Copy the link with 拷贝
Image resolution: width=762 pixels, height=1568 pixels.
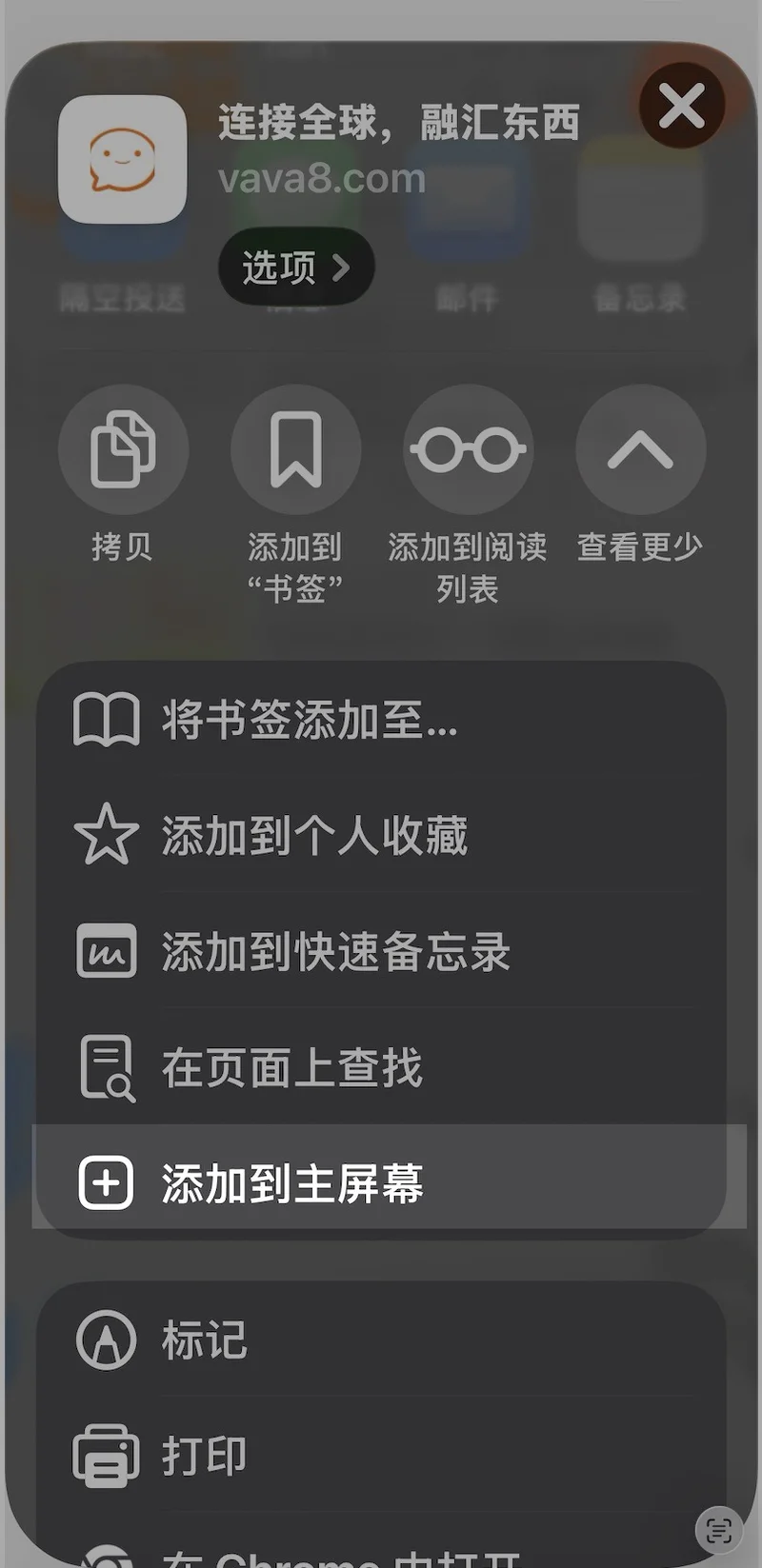123,449
